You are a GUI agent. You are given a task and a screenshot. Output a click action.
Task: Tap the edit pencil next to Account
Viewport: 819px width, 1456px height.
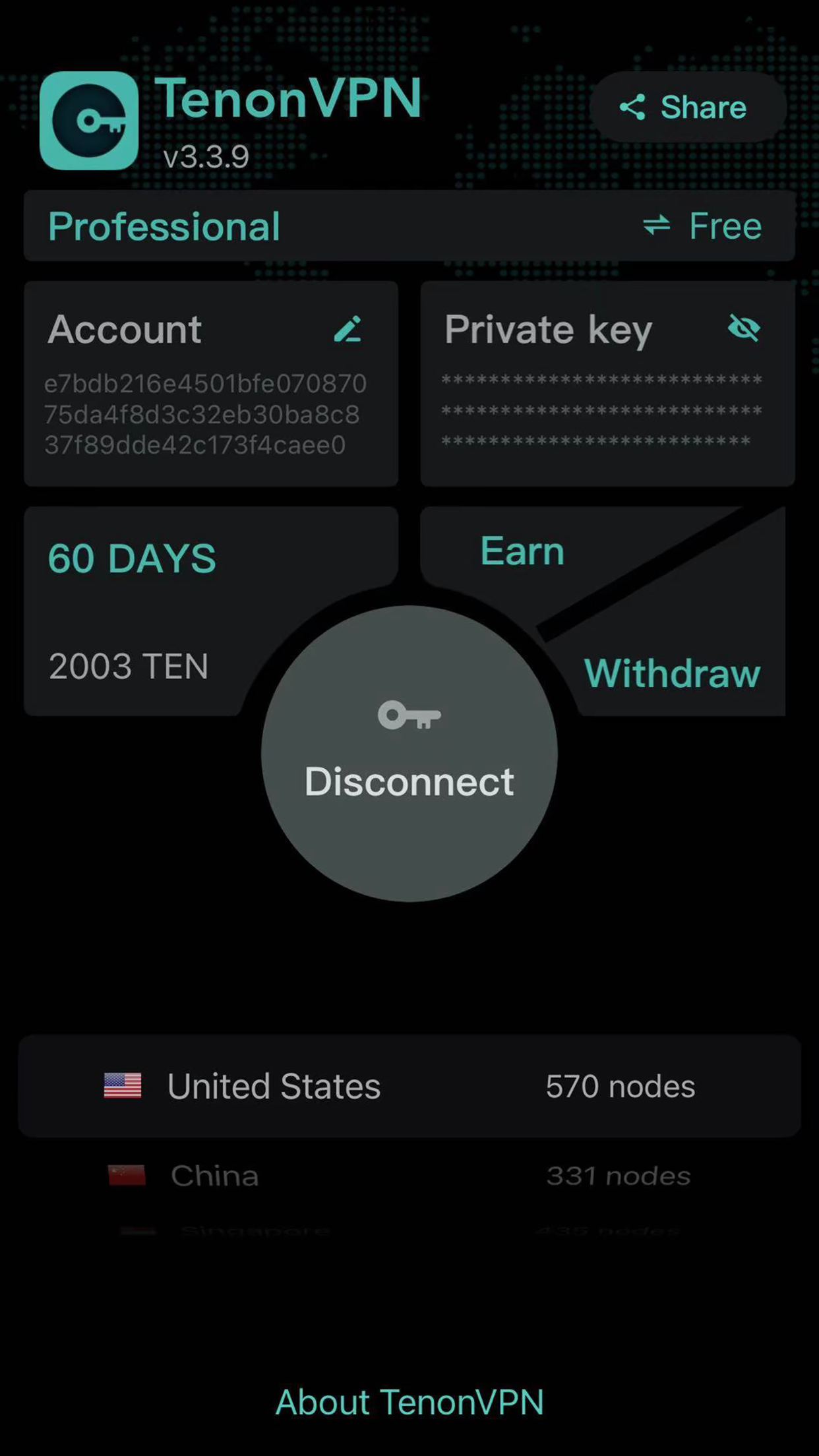(x=349, y=328)
